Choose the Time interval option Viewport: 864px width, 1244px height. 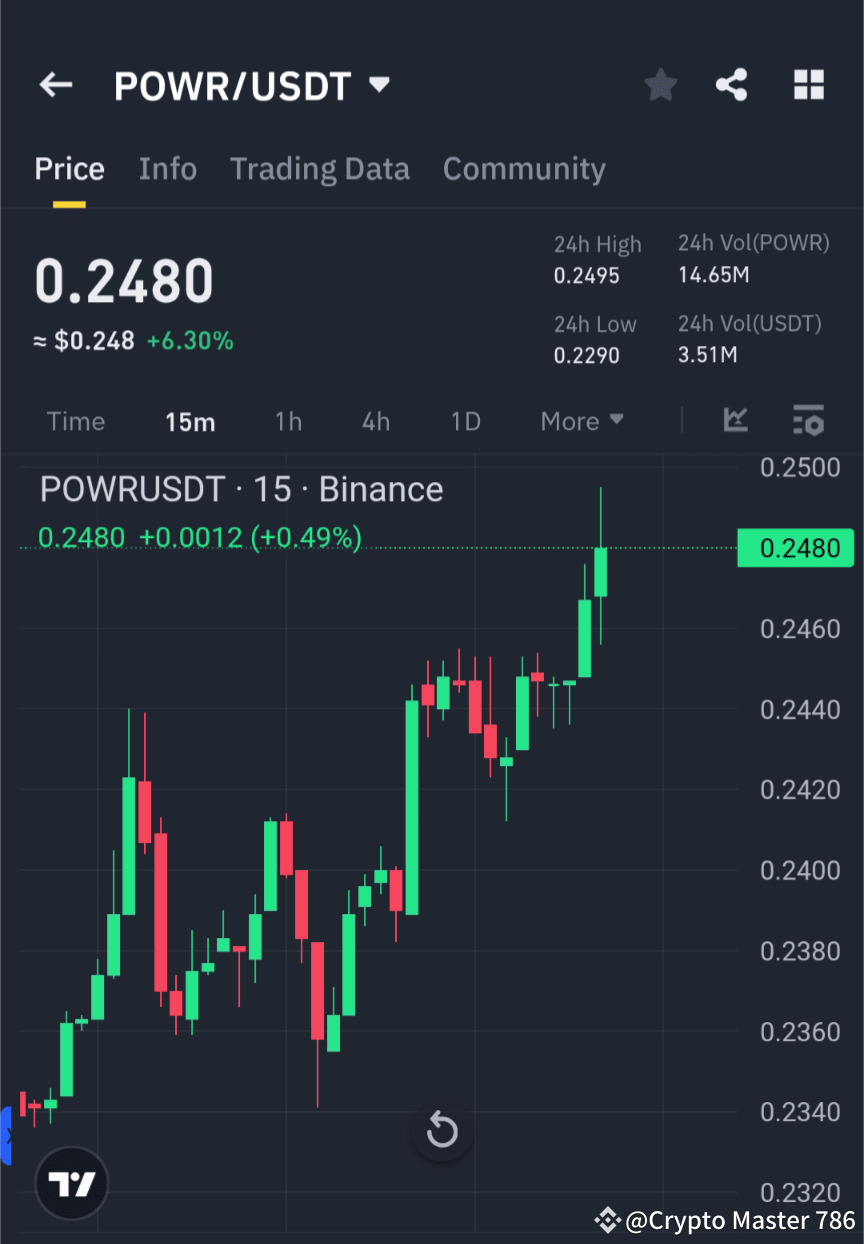pos(76,421)
